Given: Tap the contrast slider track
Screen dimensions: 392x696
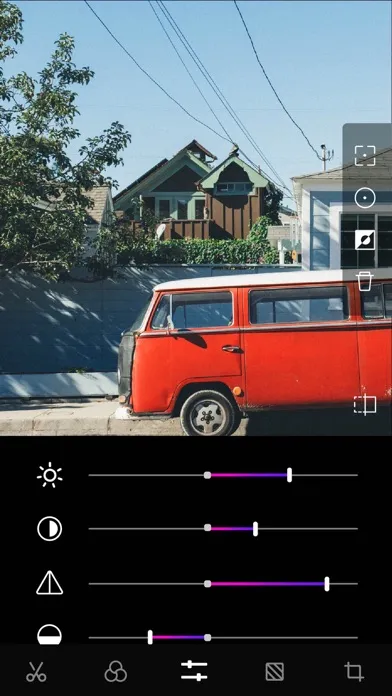Looking at the screenshot, I should coord(223,529).
